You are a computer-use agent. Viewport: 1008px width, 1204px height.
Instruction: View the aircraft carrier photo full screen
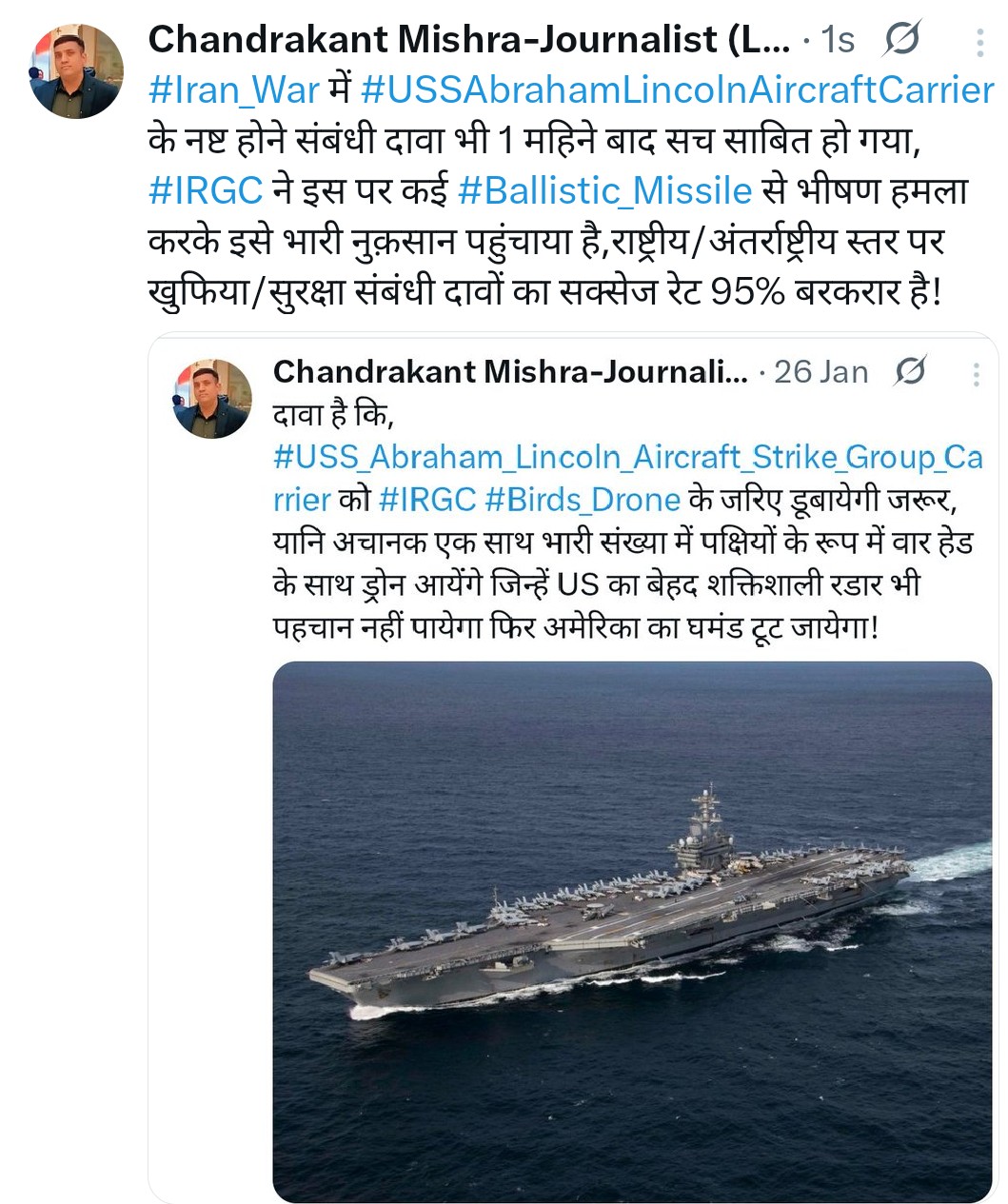632,931
